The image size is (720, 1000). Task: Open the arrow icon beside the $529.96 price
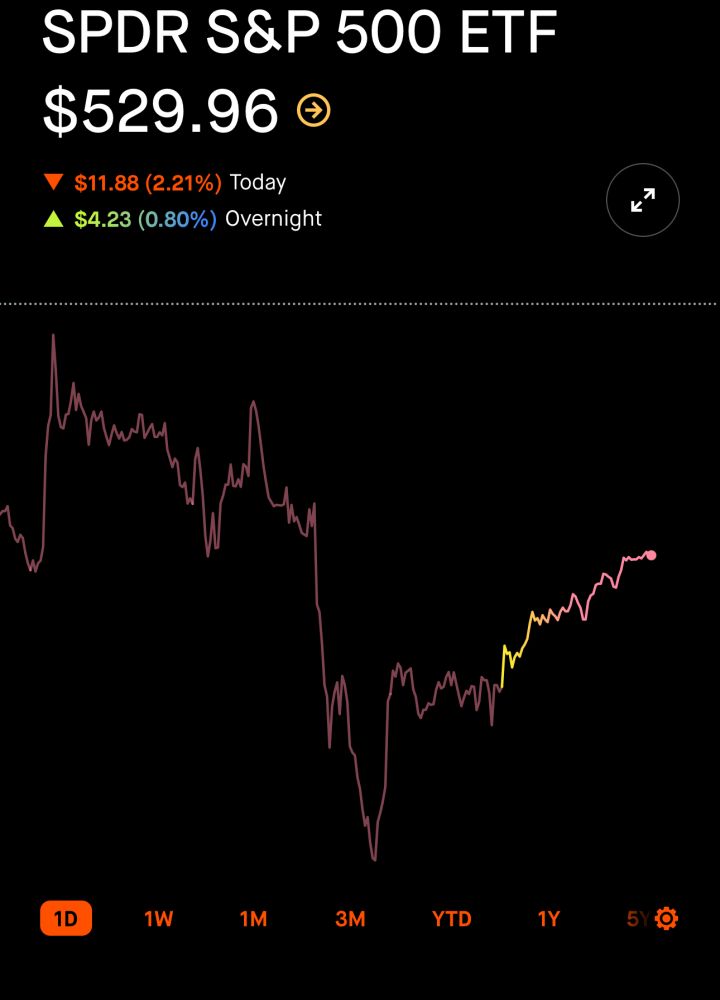click(314, 110)
